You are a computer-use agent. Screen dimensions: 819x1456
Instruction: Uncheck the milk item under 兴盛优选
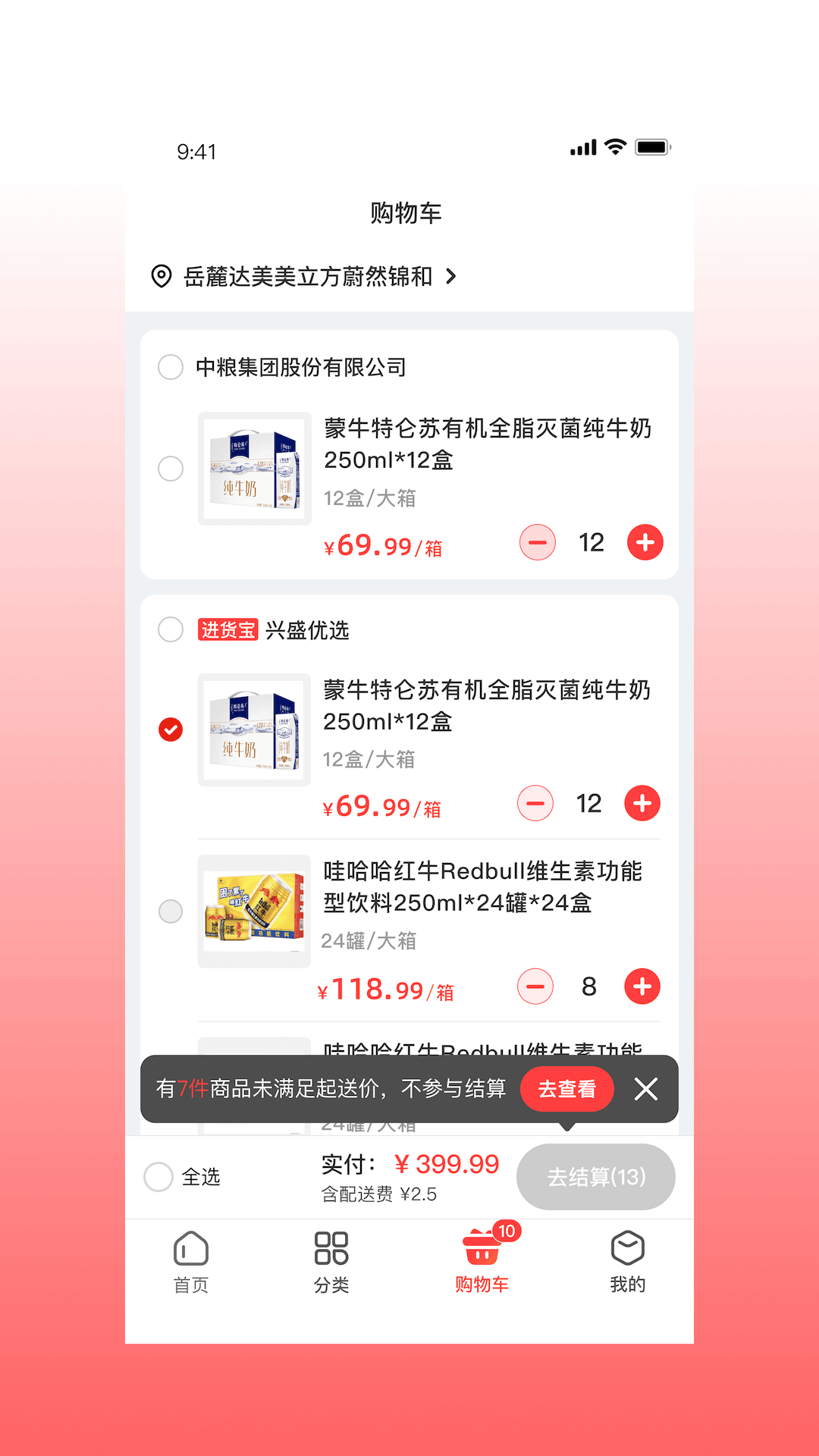tap(171, 730)
